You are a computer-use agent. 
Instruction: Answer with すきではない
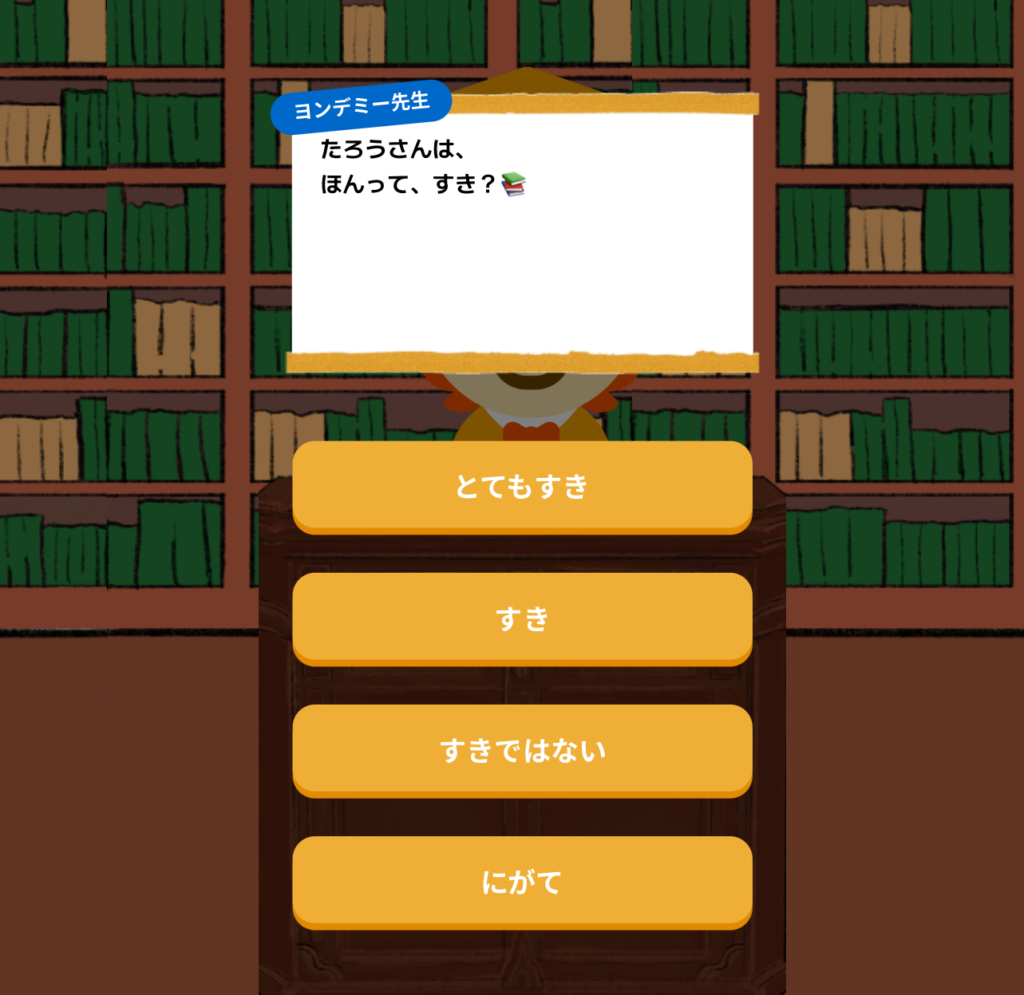522,750
